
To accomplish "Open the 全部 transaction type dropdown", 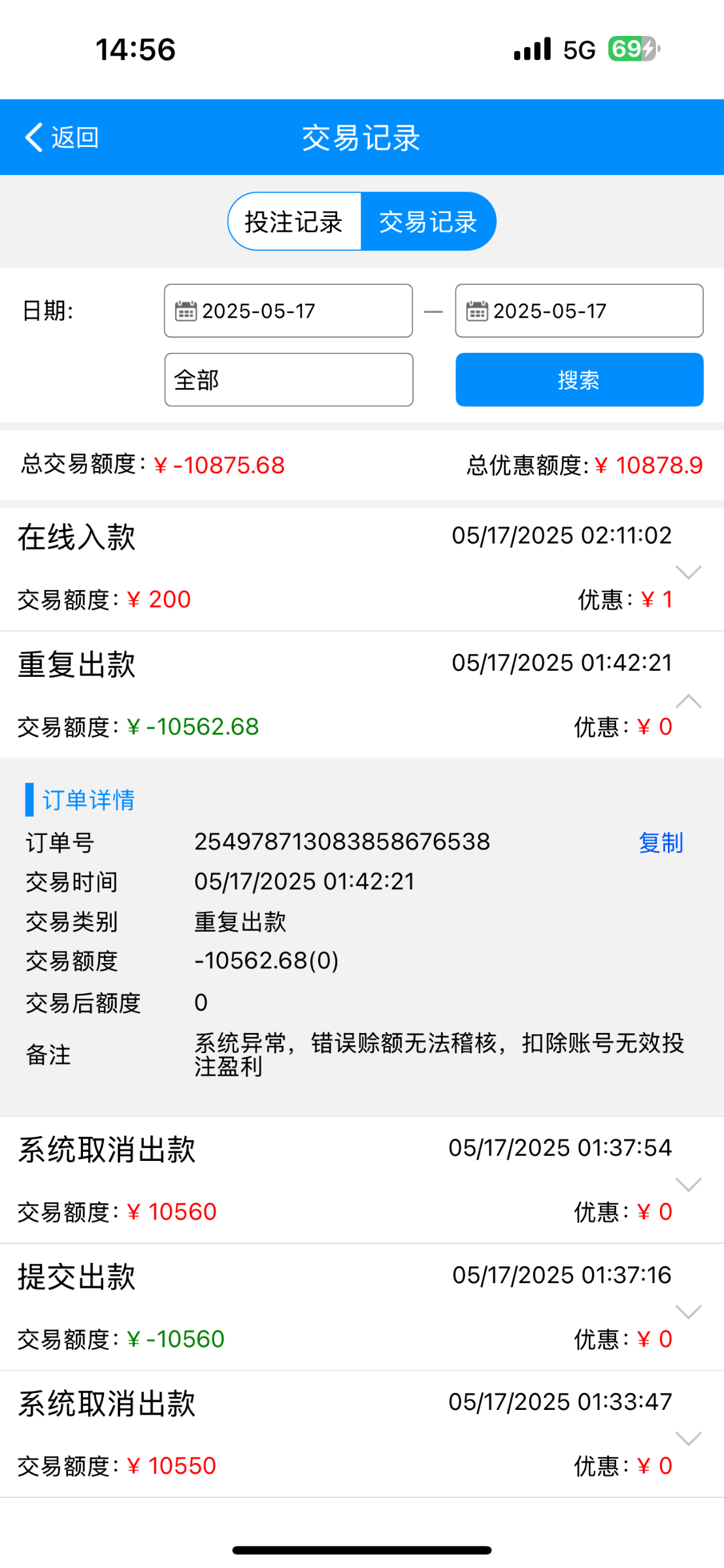I will pyautogui.click(x=289, y=380).
